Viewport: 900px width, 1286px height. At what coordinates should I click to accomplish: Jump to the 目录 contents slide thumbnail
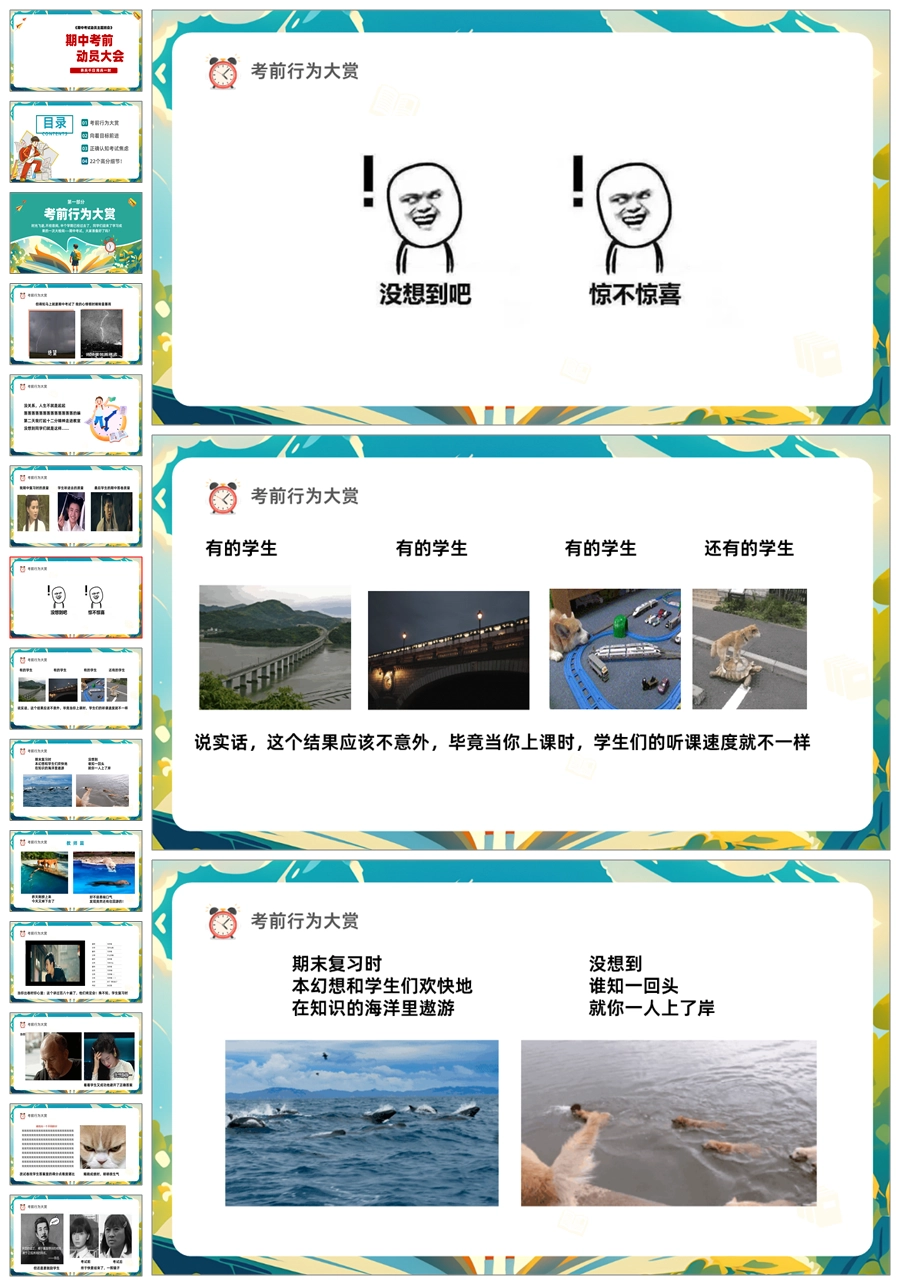coord(76,142)
